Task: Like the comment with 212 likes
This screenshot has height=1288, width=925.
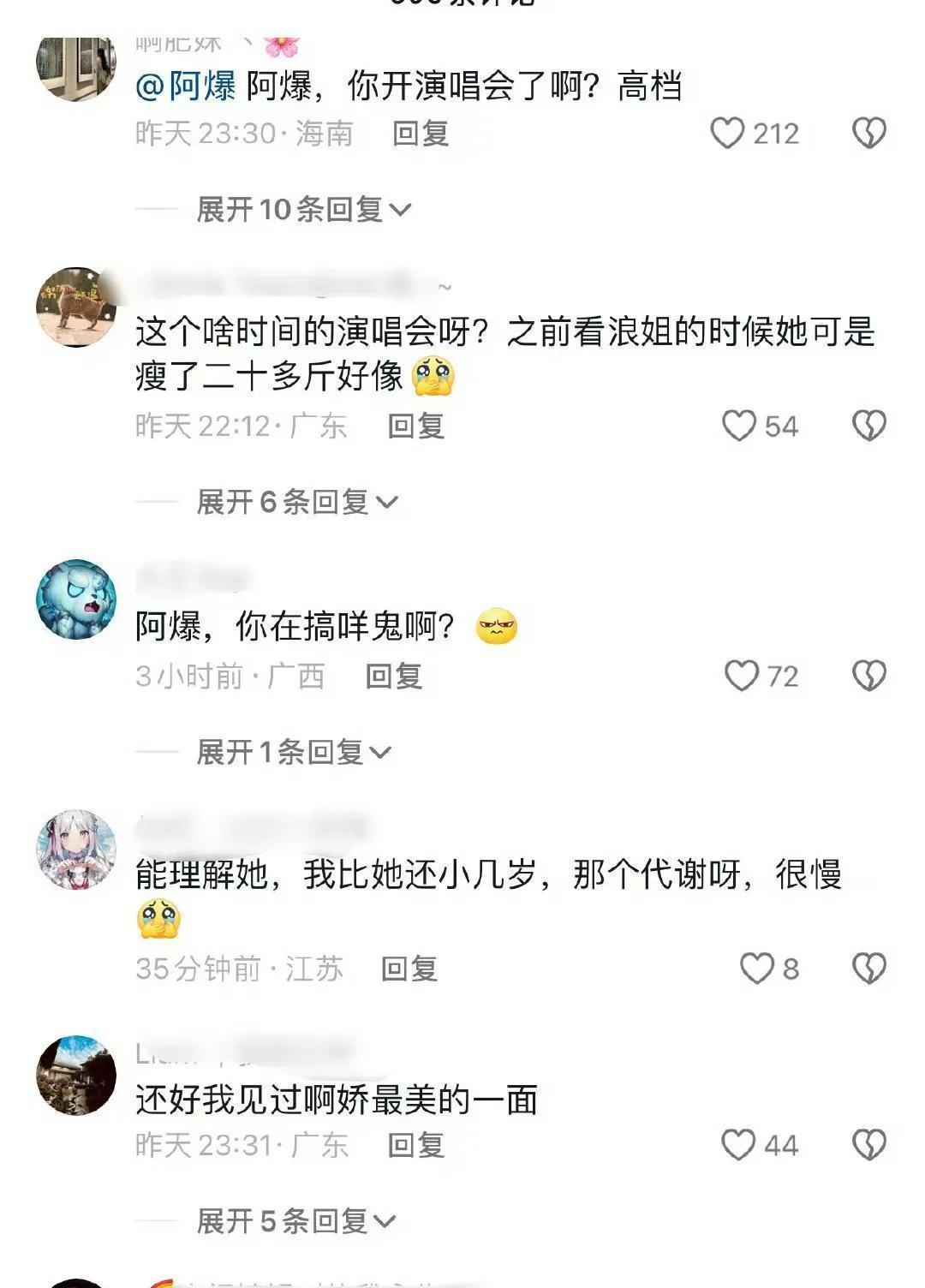Action: (728, 134)
